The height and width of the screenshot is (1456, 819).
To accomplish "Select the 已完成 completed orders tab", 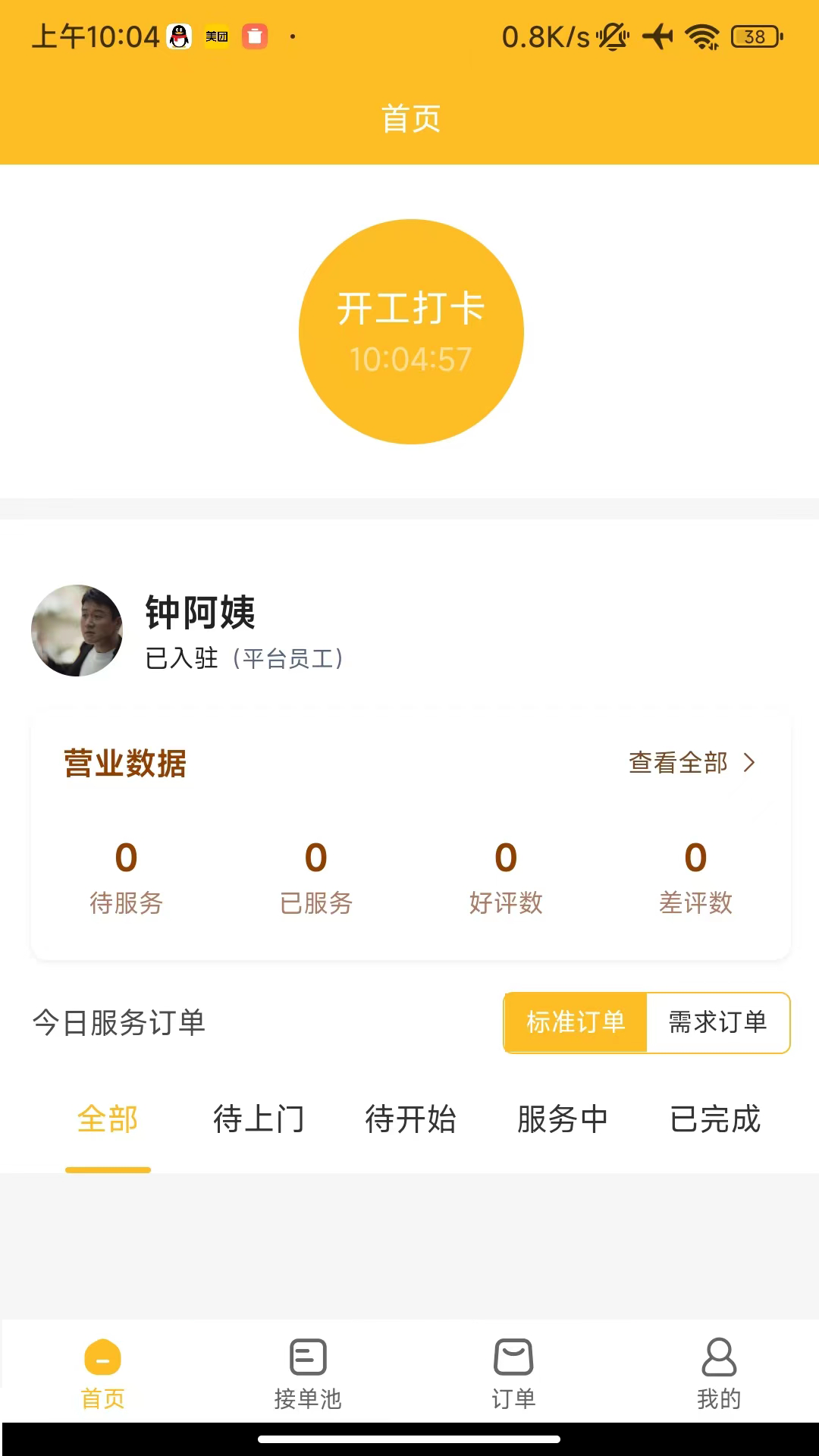I will click(x=714, y=1119).
